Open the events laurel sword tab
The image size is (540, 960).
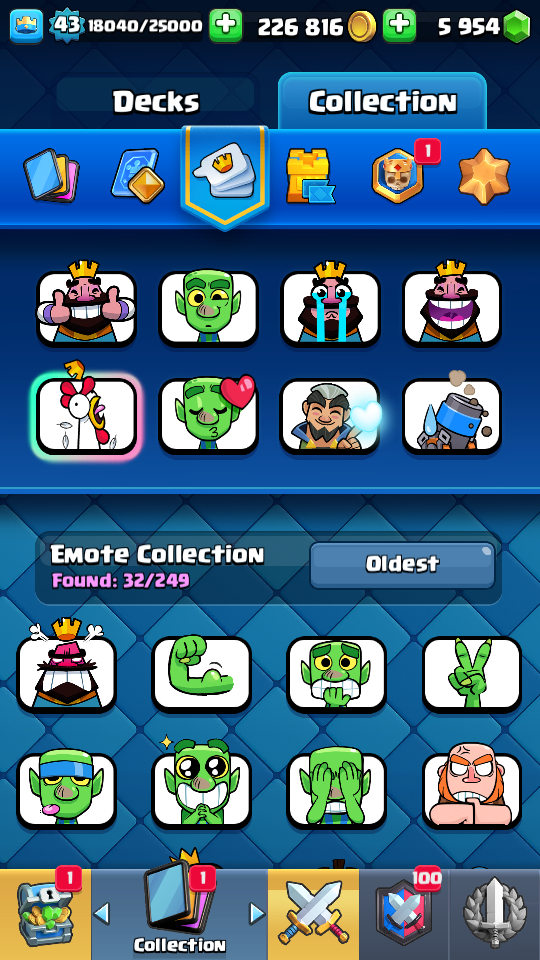coord(495,914)
